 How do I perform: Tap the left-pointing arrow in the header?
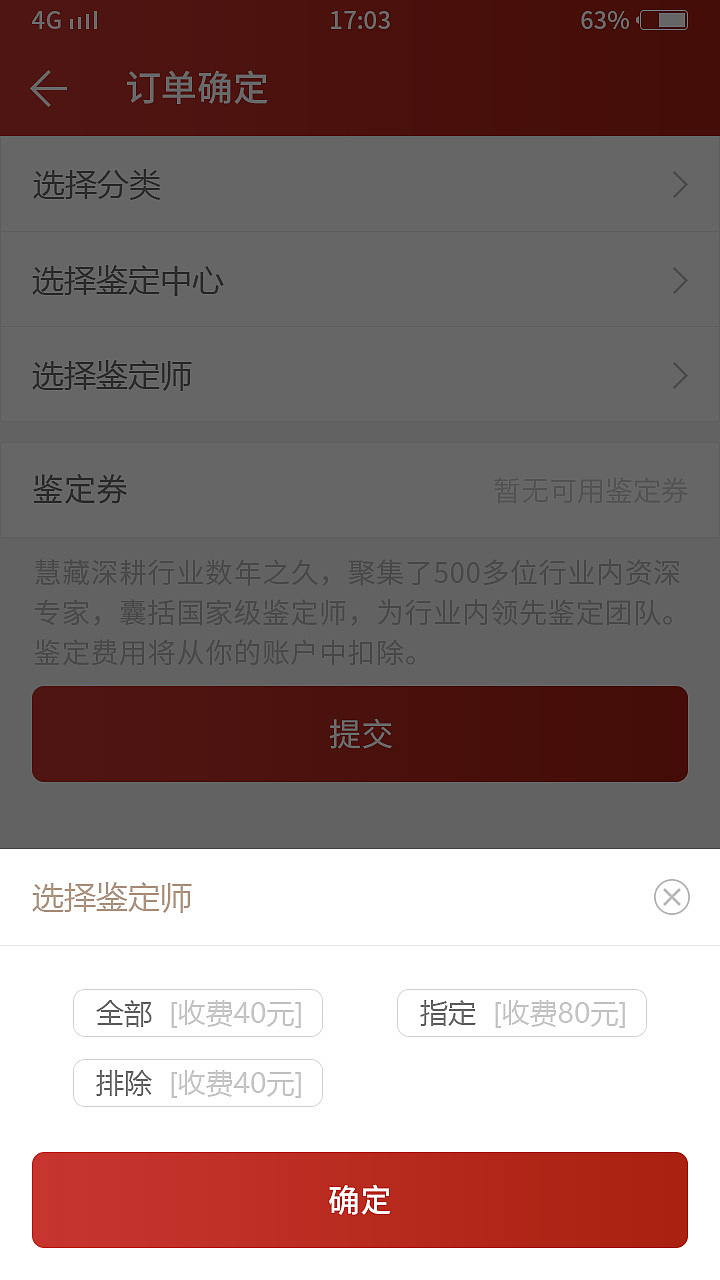[47, 88]
